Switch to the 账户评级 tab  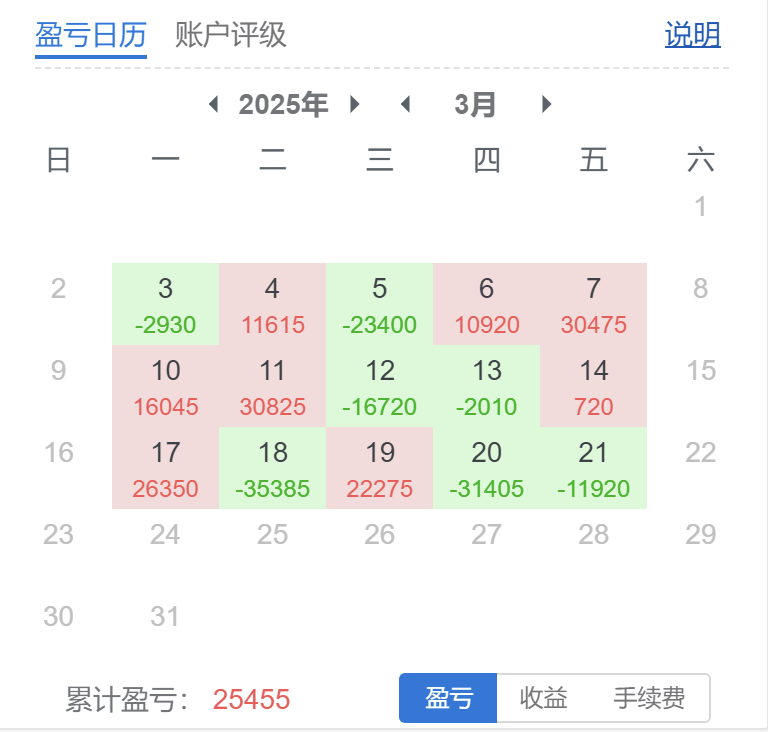pos(231,35)
